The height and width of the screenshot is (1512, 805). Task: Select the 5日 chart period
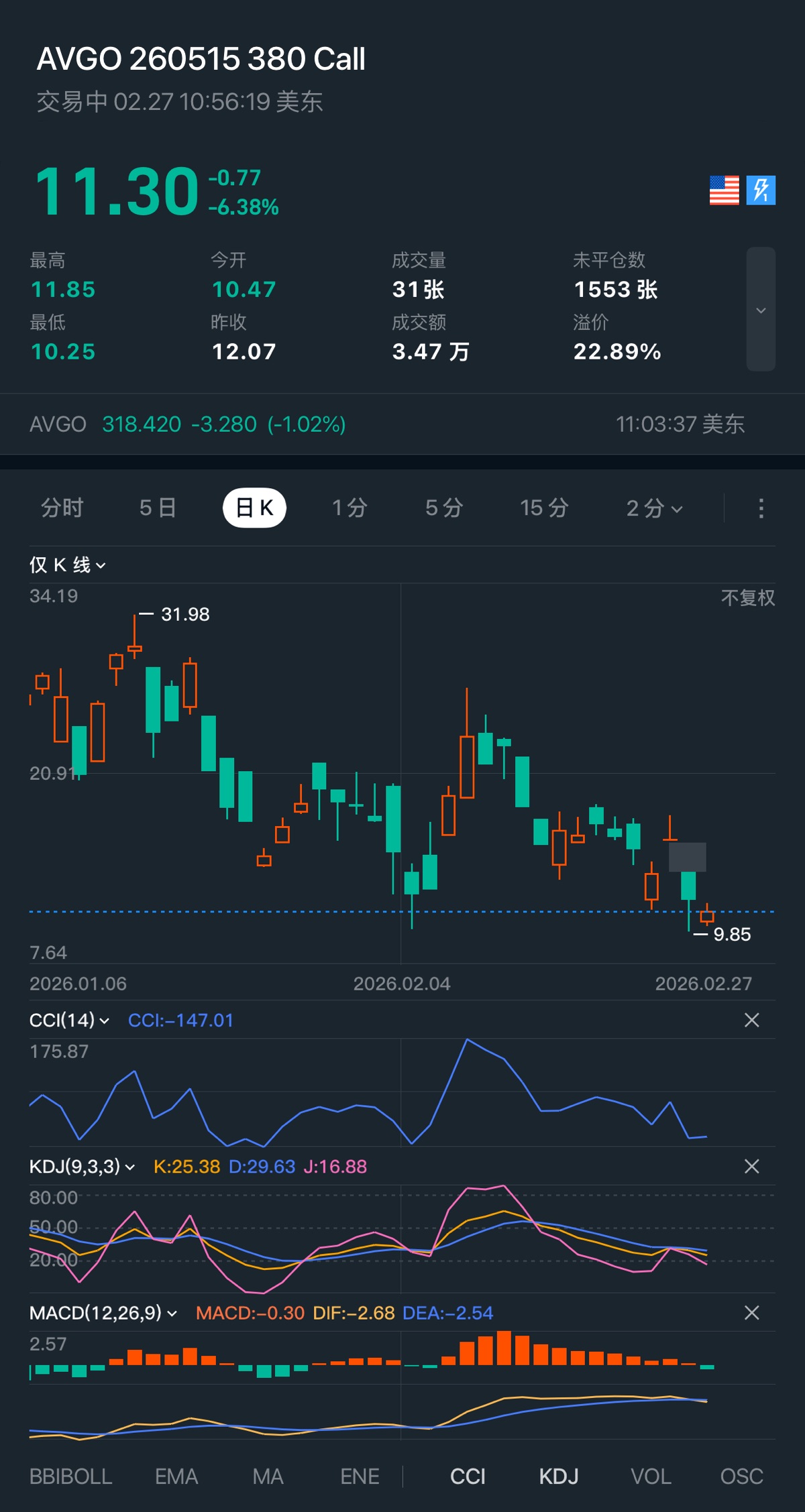pos(158,508)
